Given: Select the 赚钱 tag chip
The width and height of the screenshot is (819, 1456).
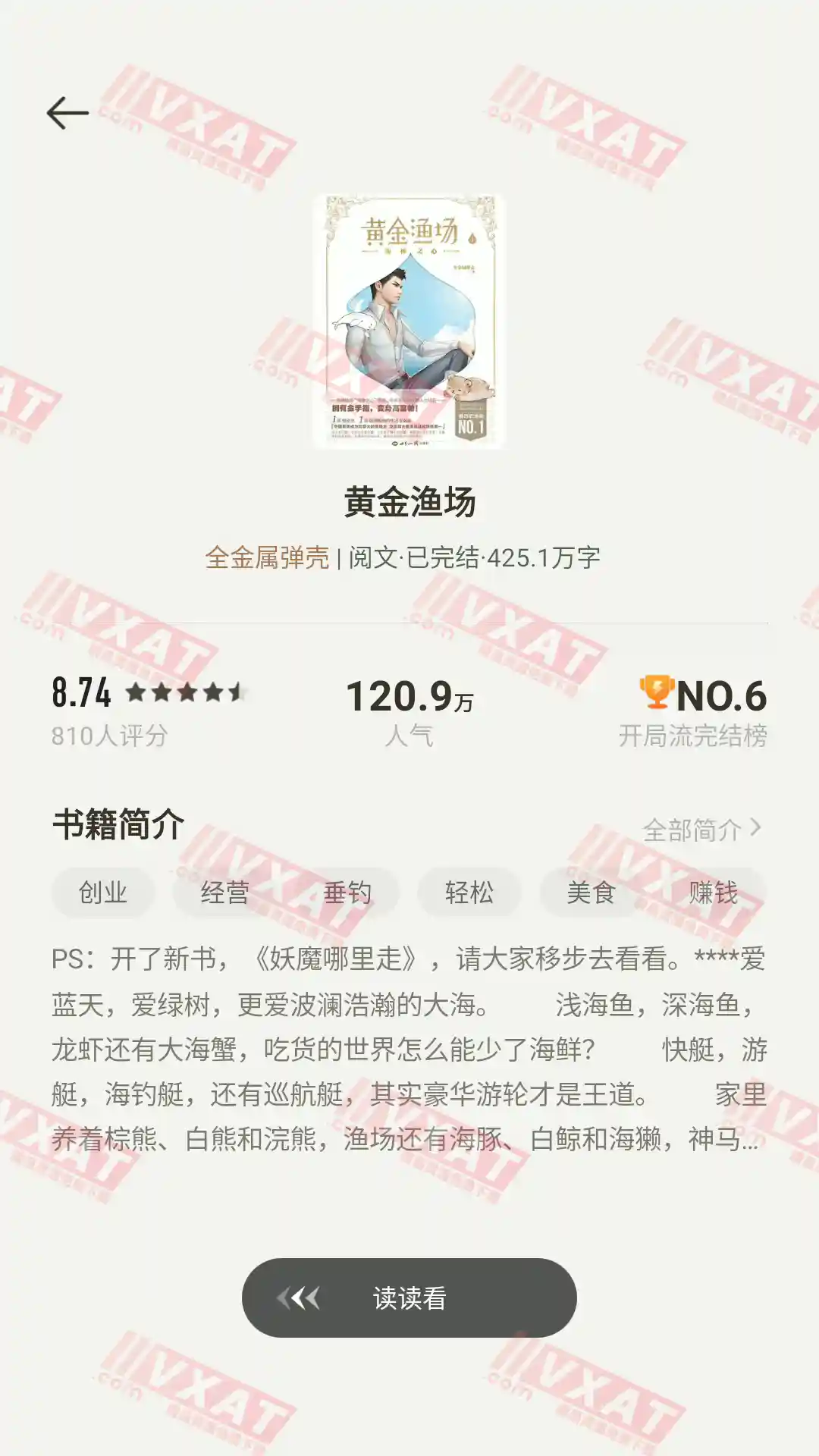Looking at the screenshot, I should point(713,893).
